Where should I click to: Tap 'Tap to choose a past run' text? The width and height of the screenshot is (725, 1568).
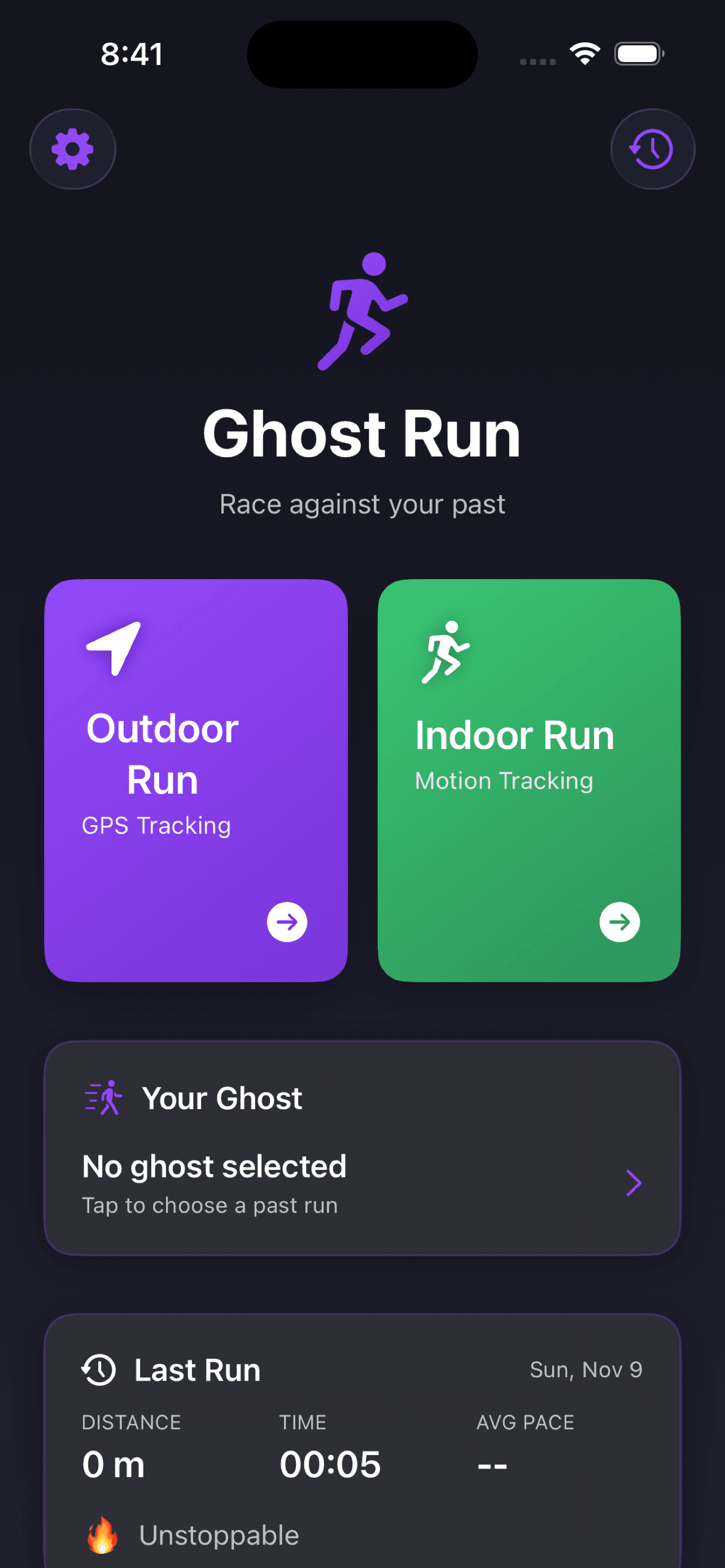(x=210, y=1205)
